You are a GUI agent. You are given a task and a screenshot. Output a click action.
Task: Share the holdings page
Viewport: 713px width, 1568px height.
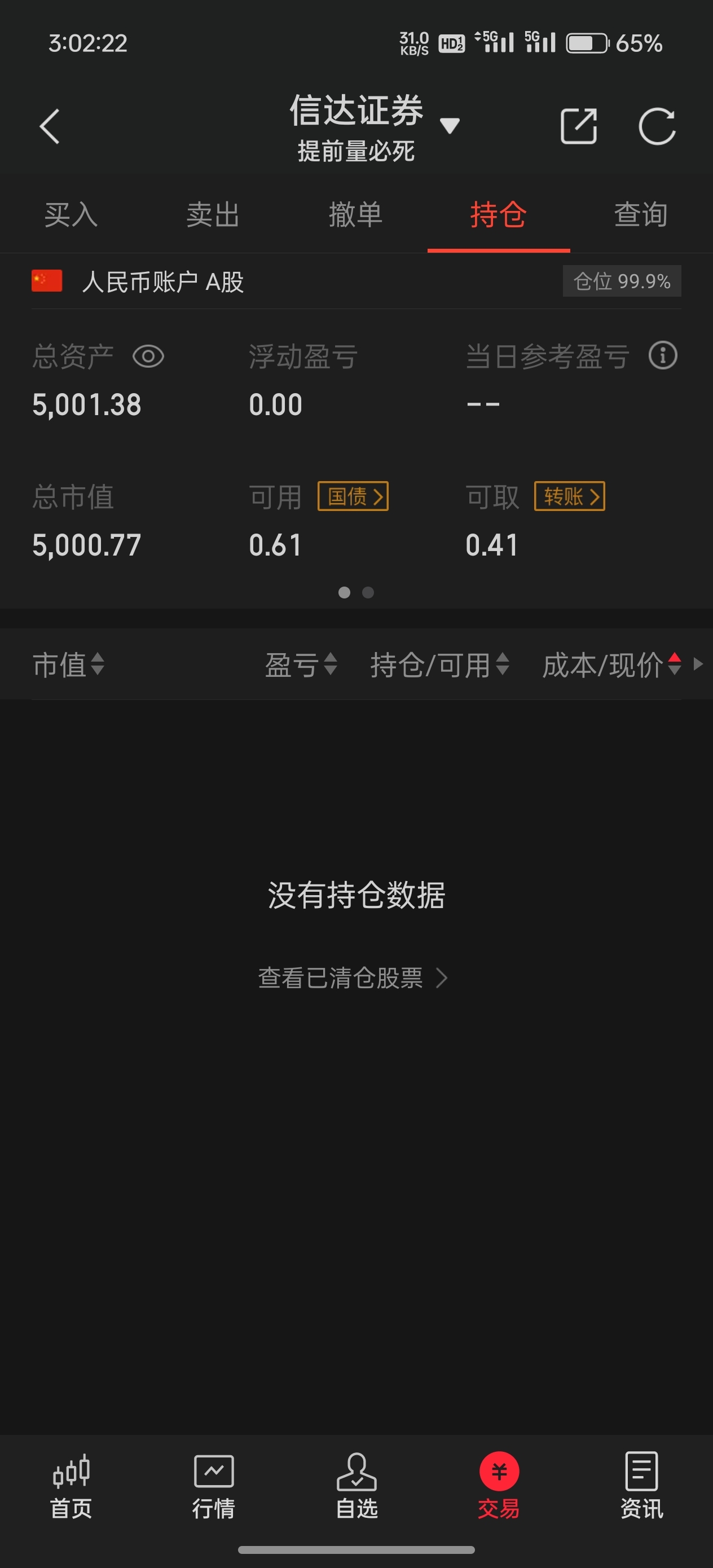tap(578, 126)
